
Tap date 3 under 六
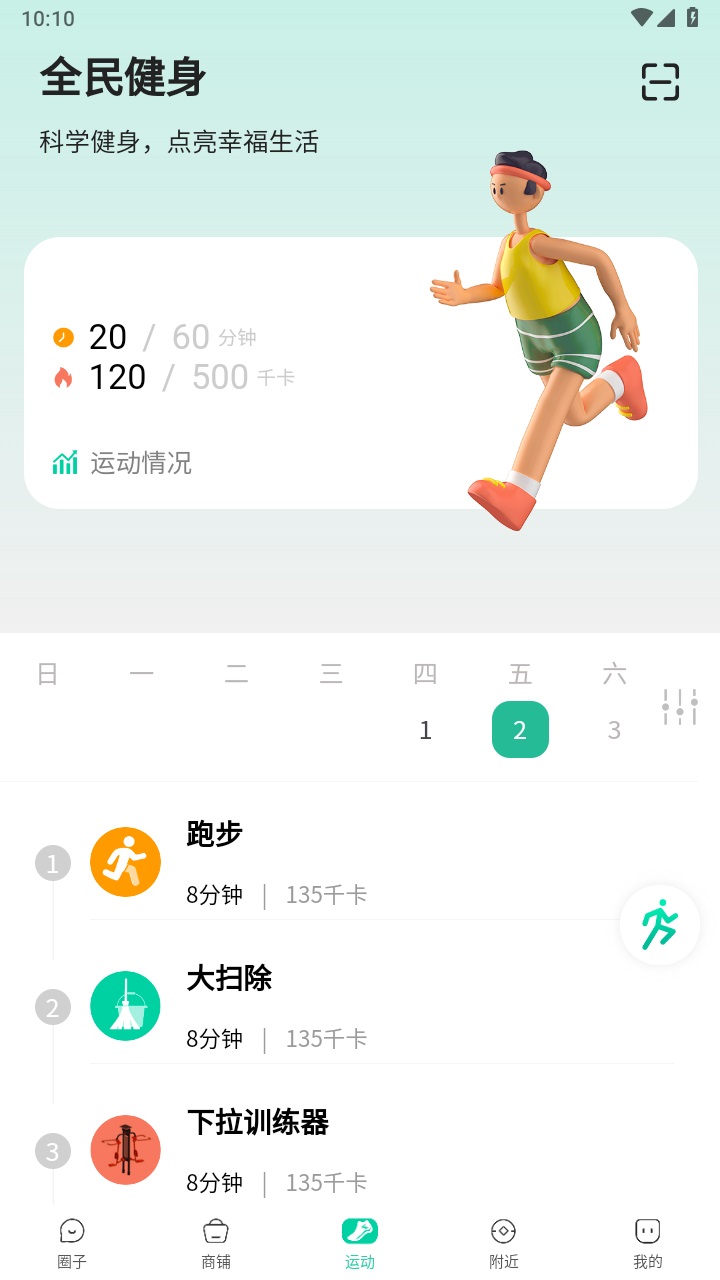pyautogui.click(x=614, y=730)
